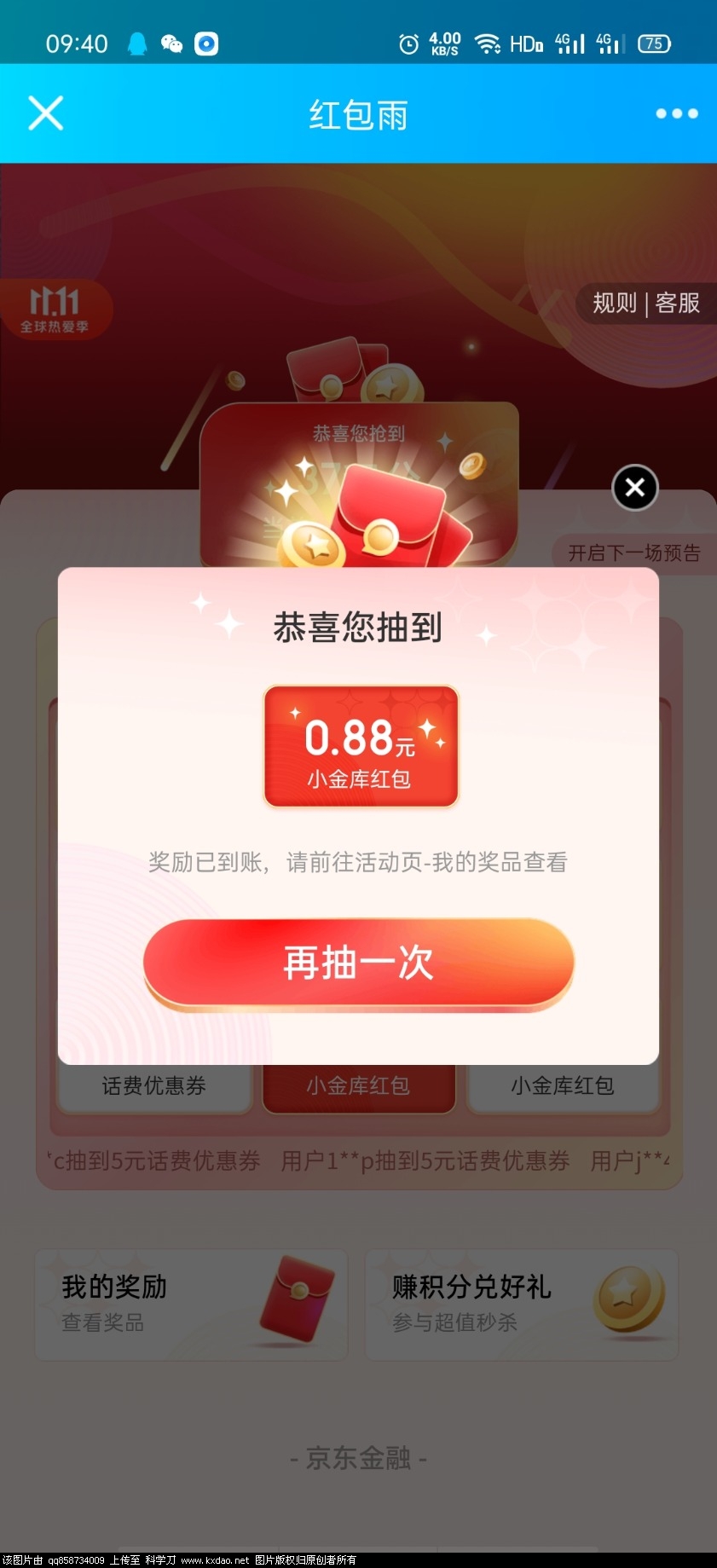This screenshot has width=717, height=1568.
Task: Tap 再抽一次 to draw again
Action: click(359, 963)
